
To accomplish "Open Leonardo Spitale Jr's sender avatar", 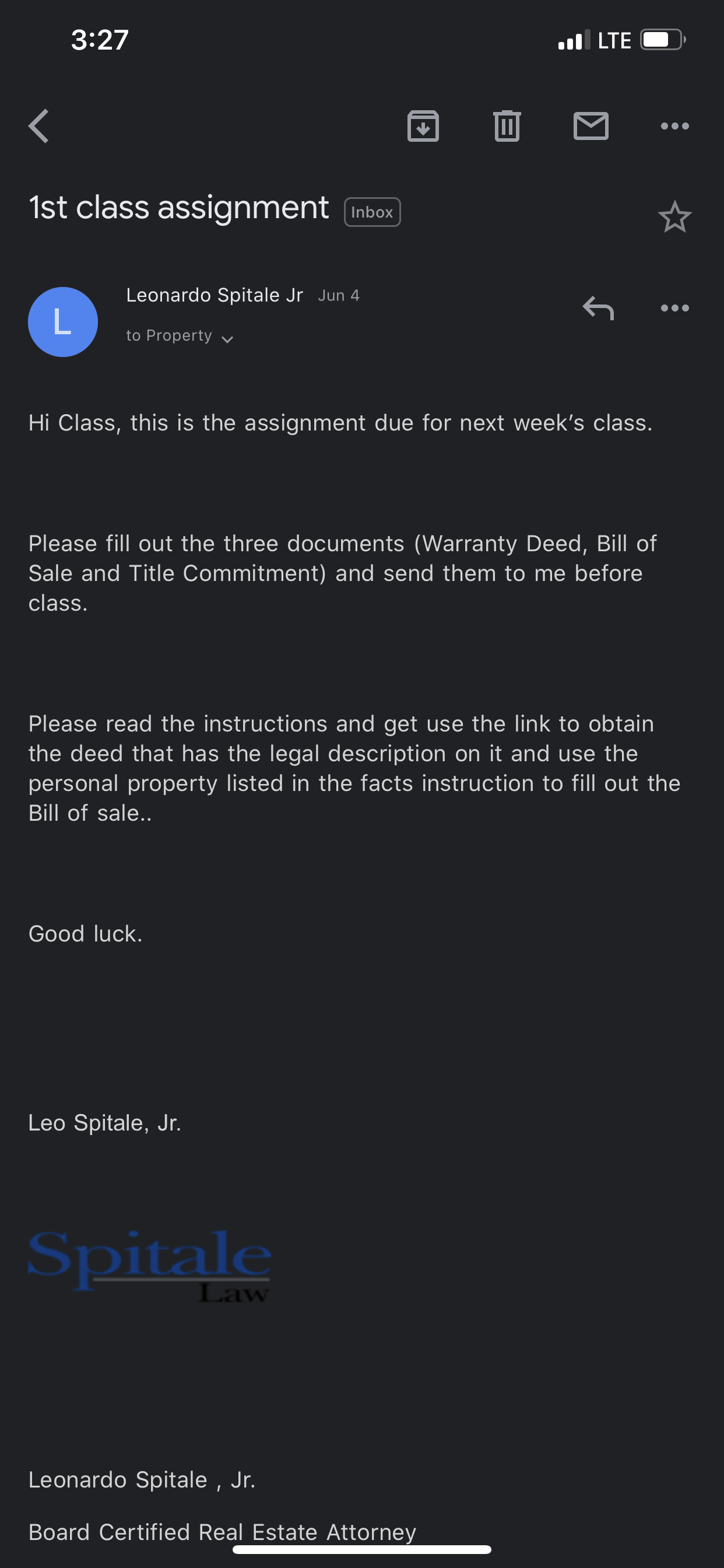I will pos(63,322).
